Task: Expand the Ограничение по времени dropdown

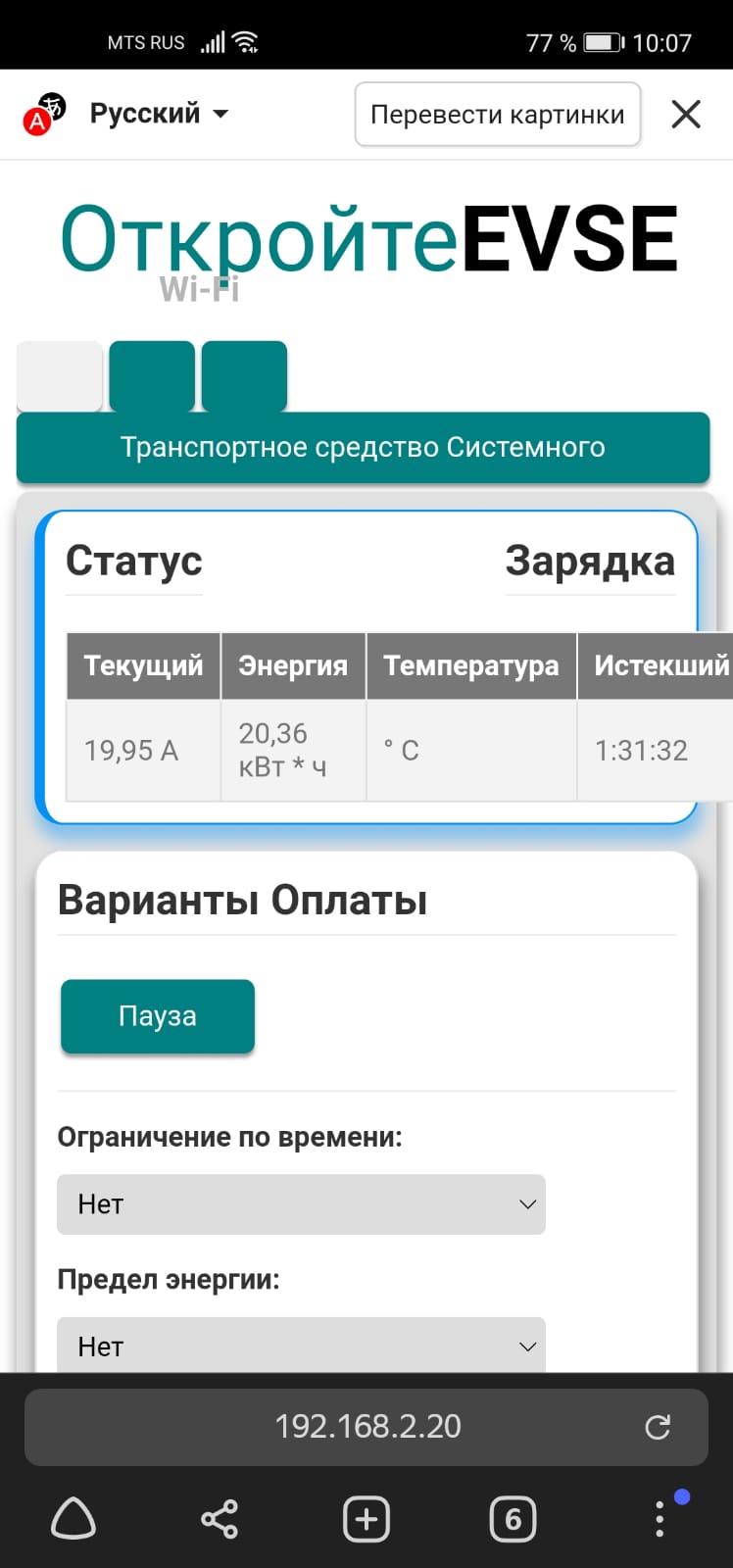Action: pyautogui.click(x=301, y=1204)
